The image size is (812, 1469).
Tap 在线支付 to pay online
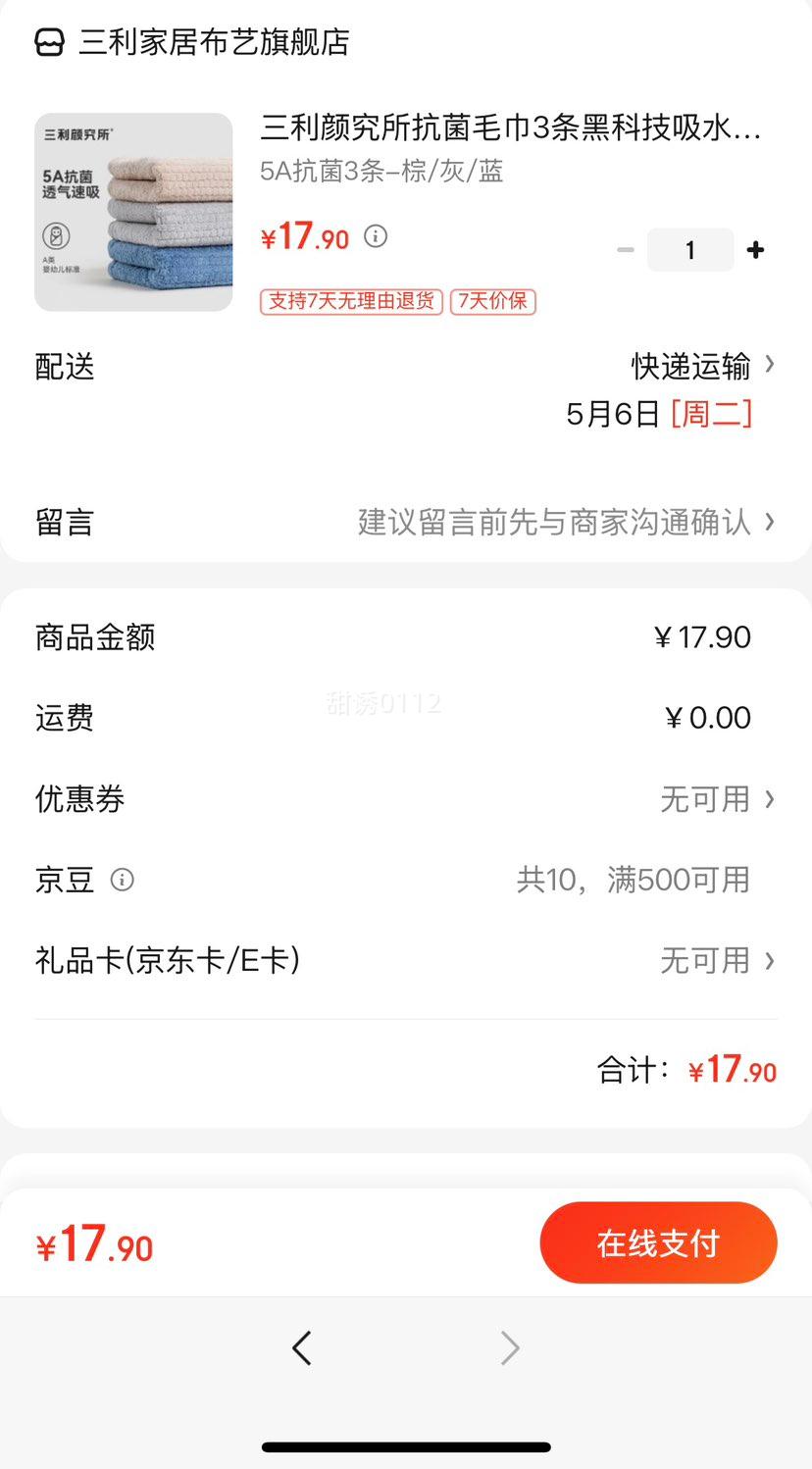coord(658,1243)
